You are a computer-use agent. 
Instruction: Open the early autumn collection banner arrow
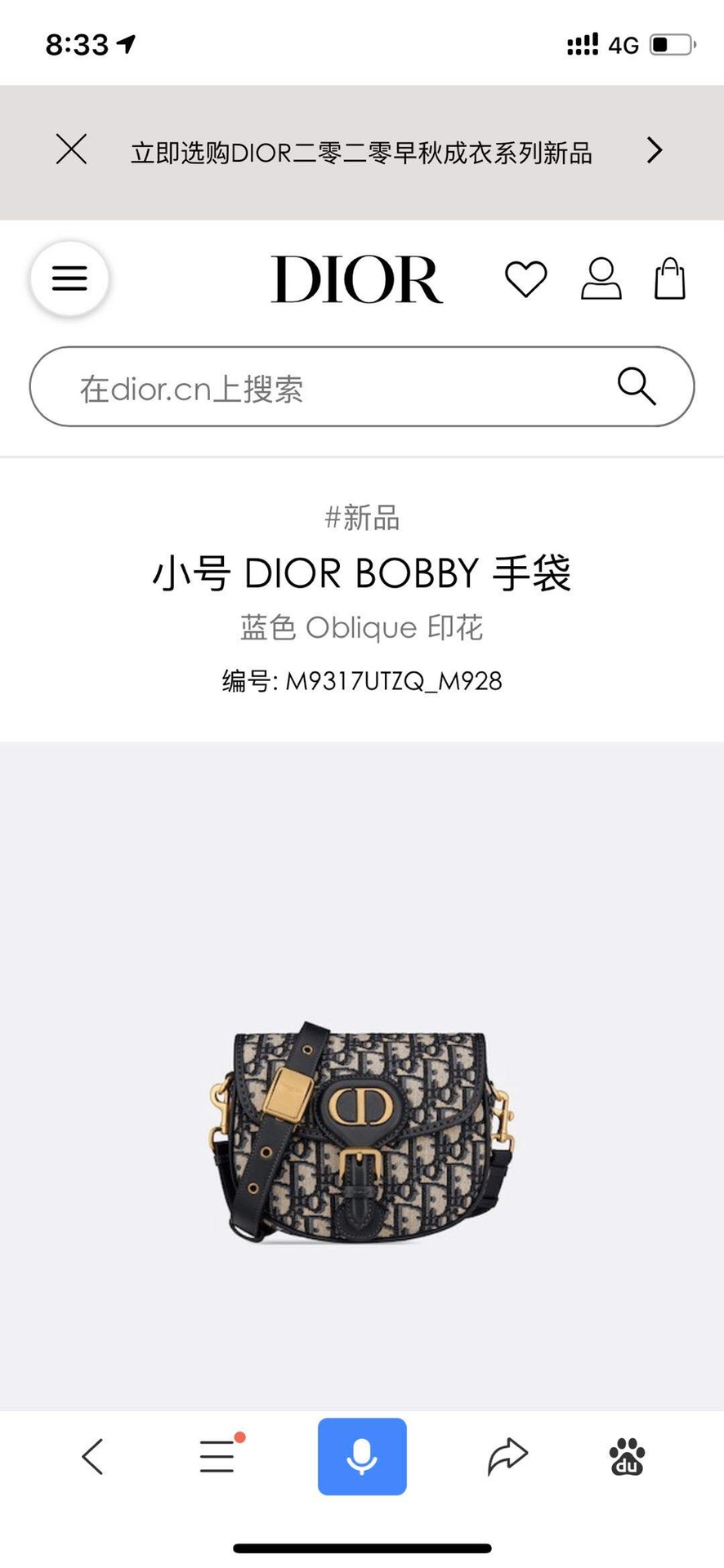tap(654, 150)
